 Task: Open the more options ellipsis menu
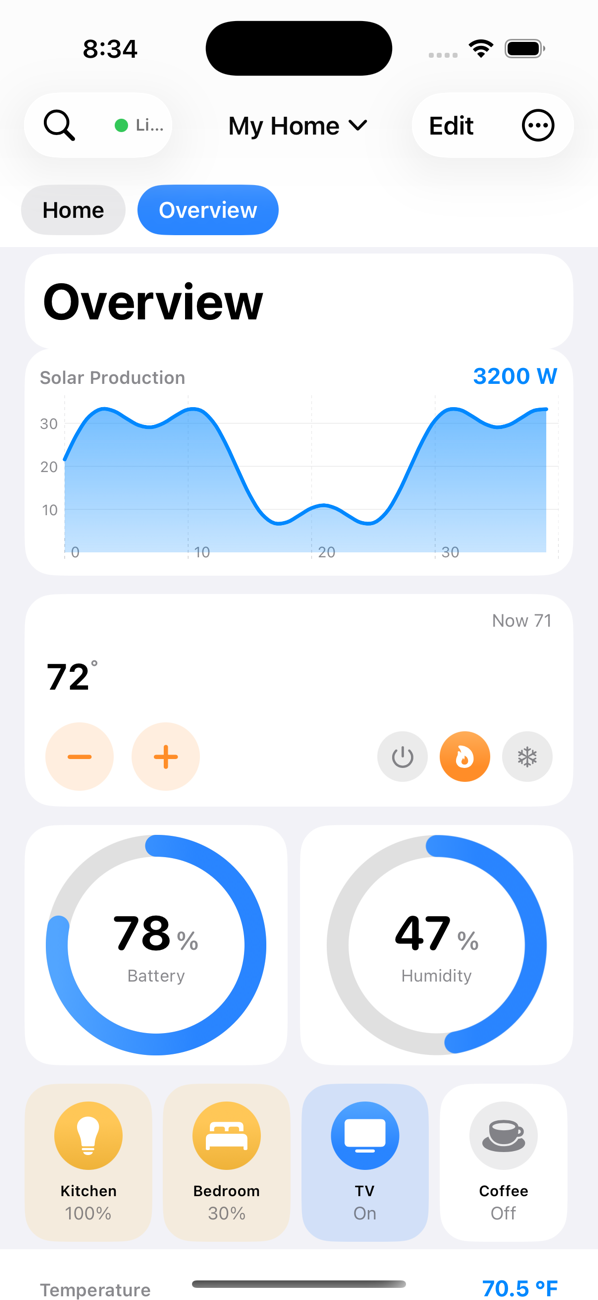click(x=538, y=126)
